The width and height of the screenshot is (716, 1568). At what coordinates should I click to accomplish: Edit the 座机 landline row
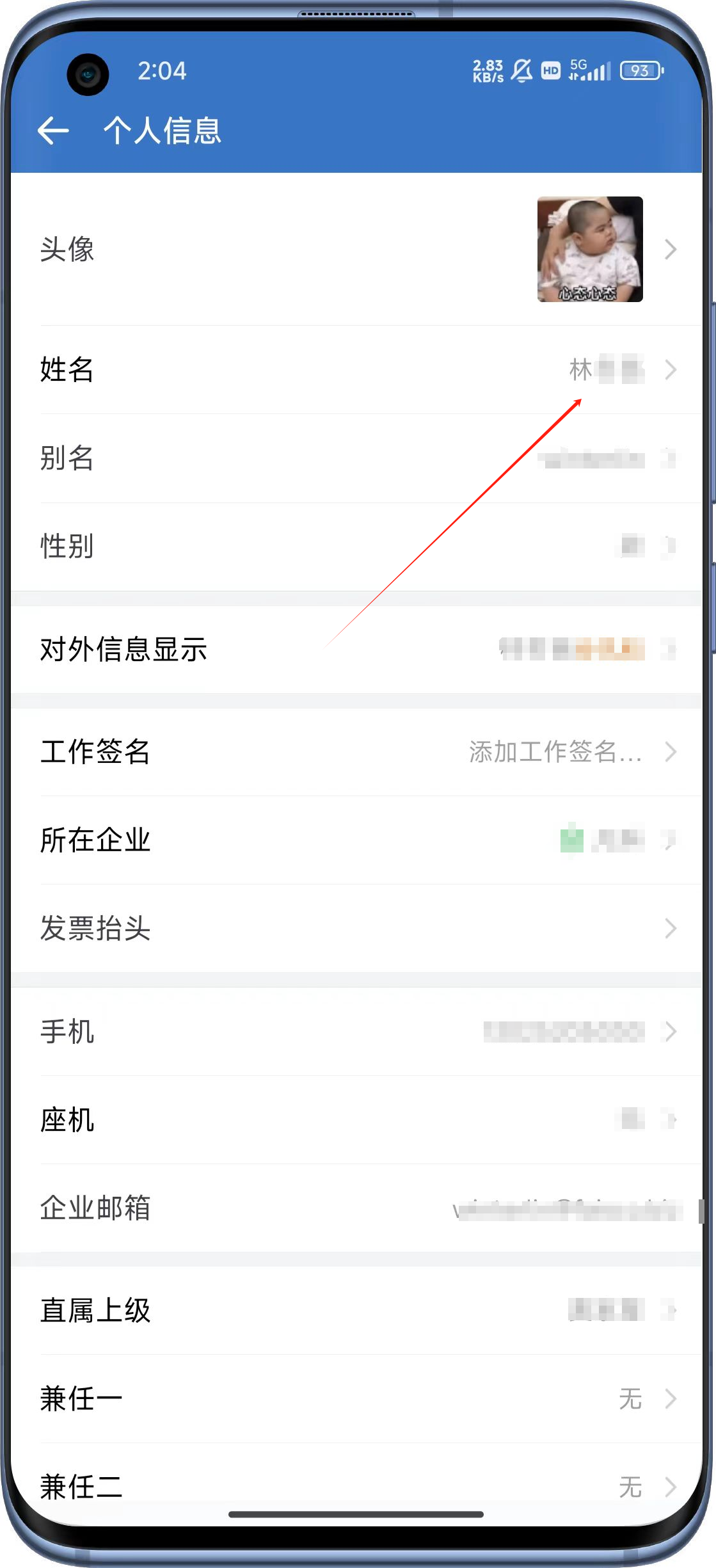[x=356, y=1120]
